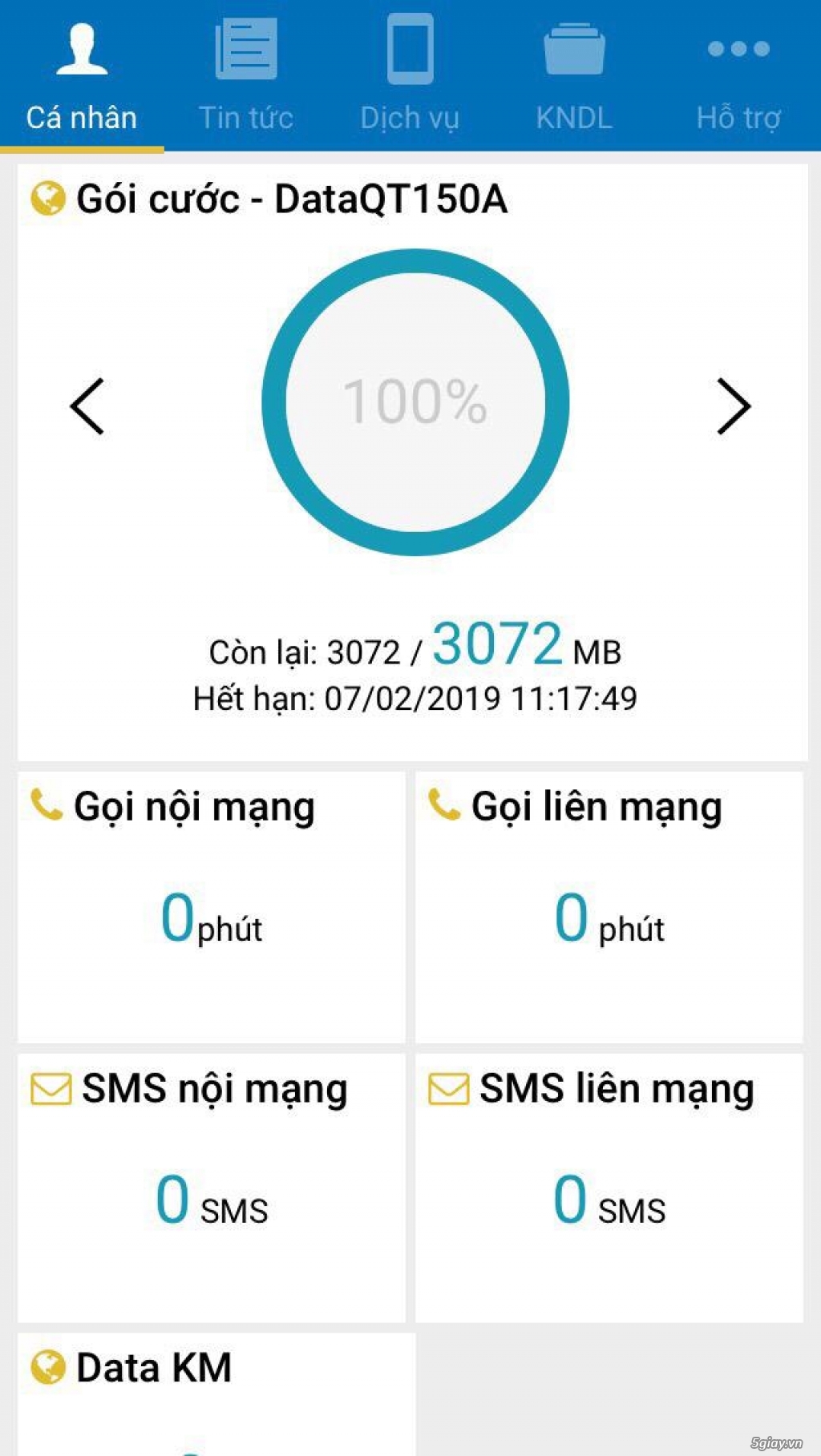This screenshot has height=1456, width=821.
Task: Expand the next data package with right arrow
Action: 733,406
